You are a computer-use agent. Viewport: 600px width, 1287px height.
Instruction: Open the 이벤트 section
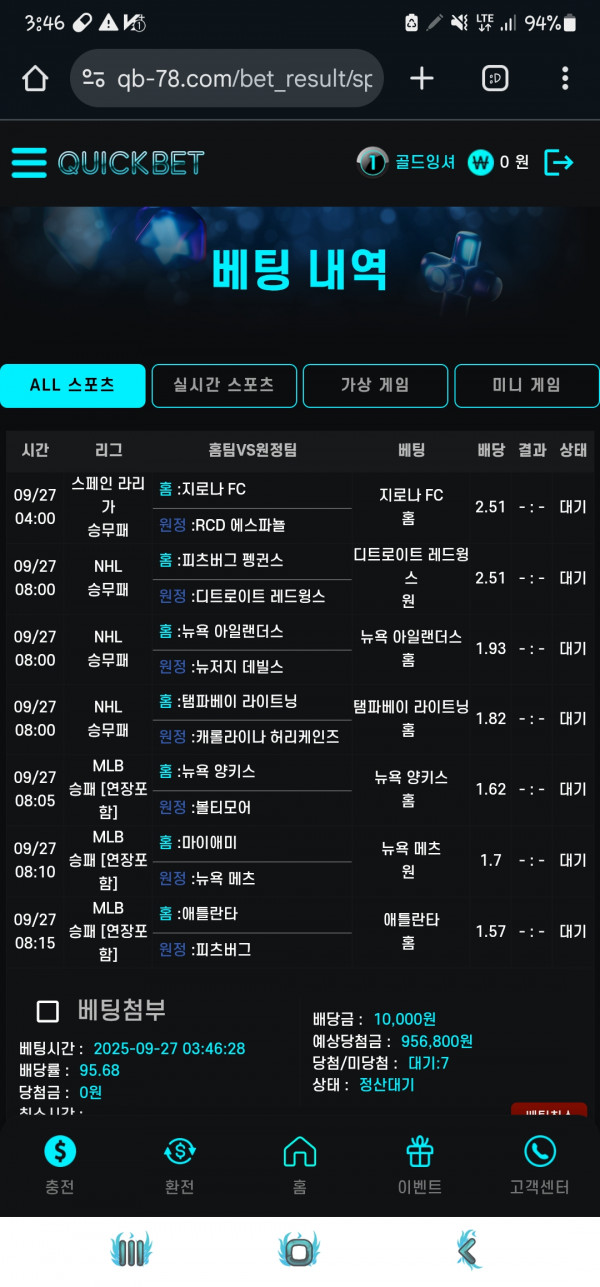[x=420, y=1165]
